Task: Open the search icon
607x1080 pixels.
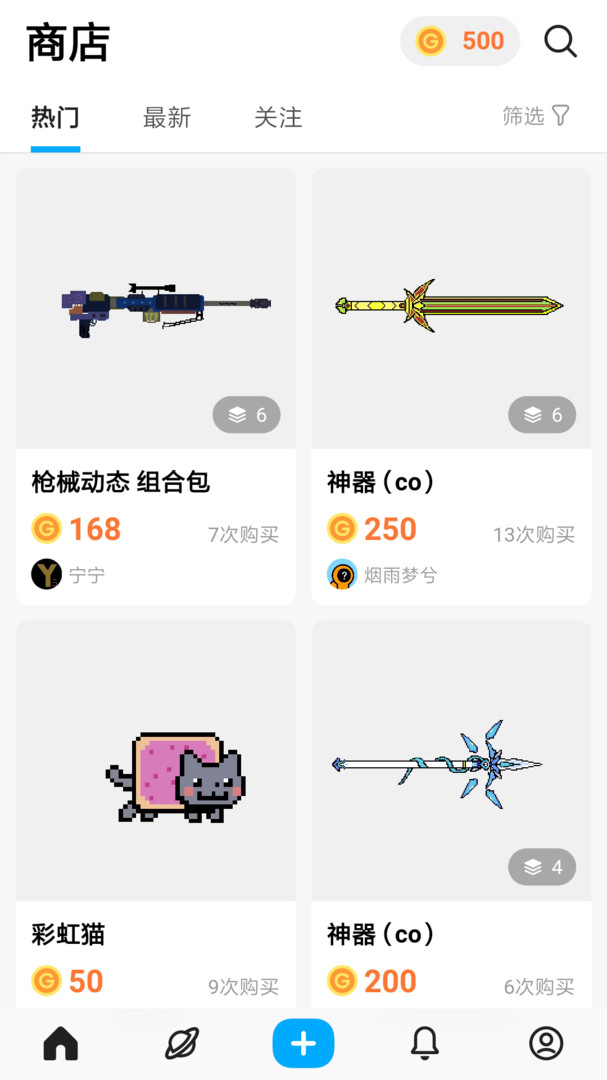Action: point(560,41)
